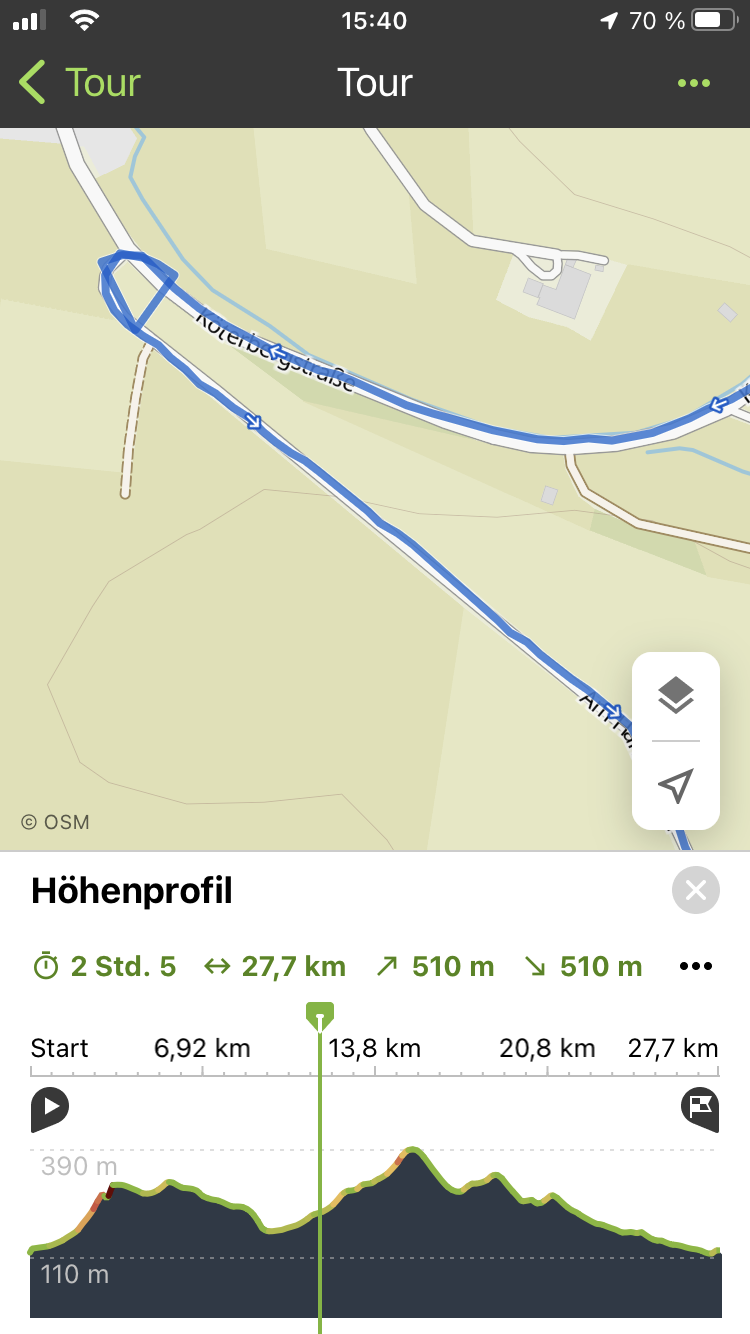Open more options beside the tour stats
The width and height of the screenshot is (750, 1334).
[x=695, y=966]
